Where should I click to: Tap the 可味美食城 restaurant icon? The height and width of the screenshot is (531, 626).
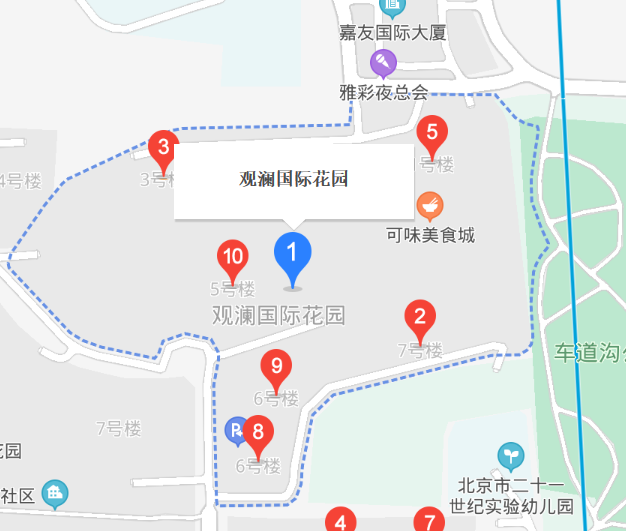click(x=430, y=206)
